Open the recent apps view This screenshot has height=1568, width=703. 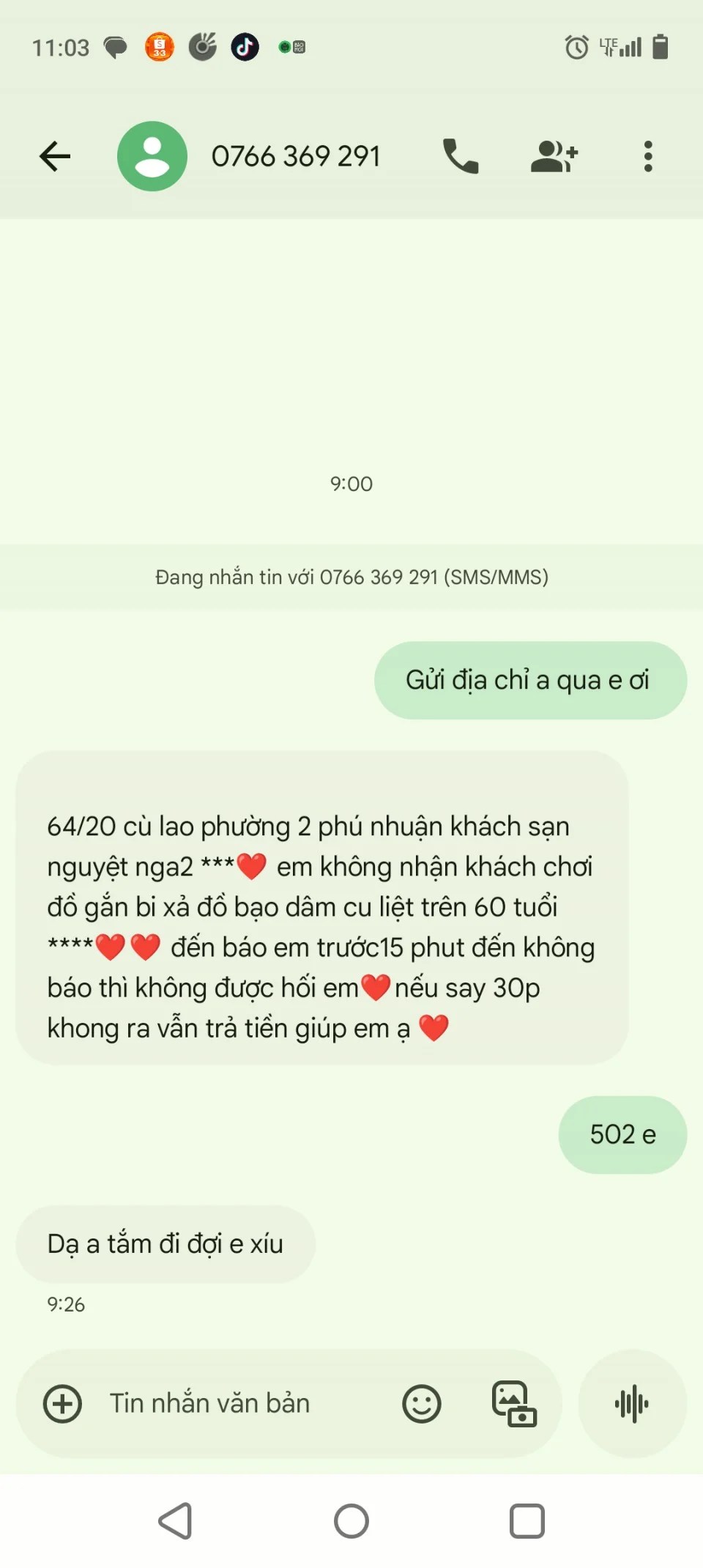527,1521
